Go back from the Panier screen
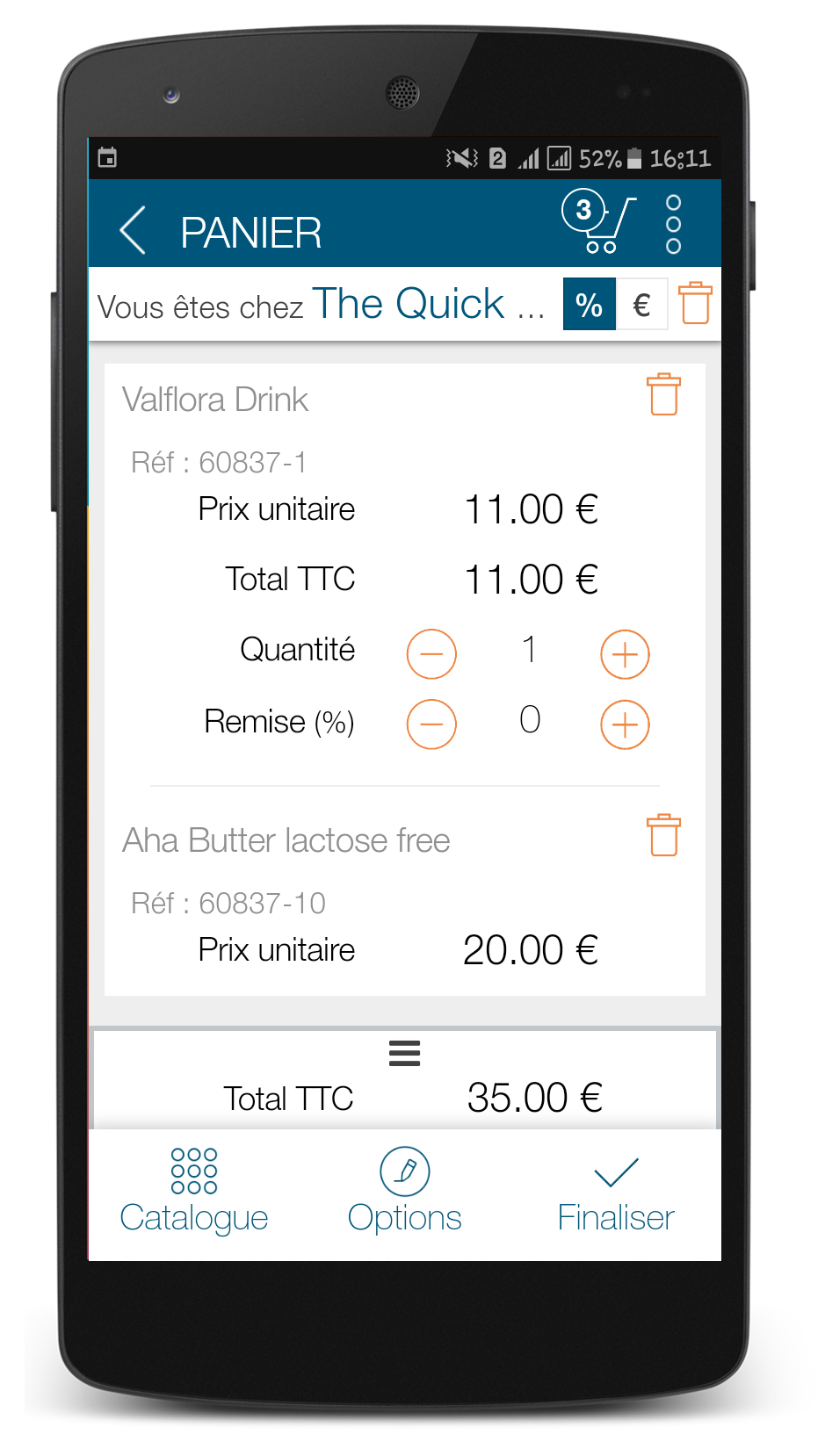Viewport: 825px width, 1456px height. click(133, 231)
